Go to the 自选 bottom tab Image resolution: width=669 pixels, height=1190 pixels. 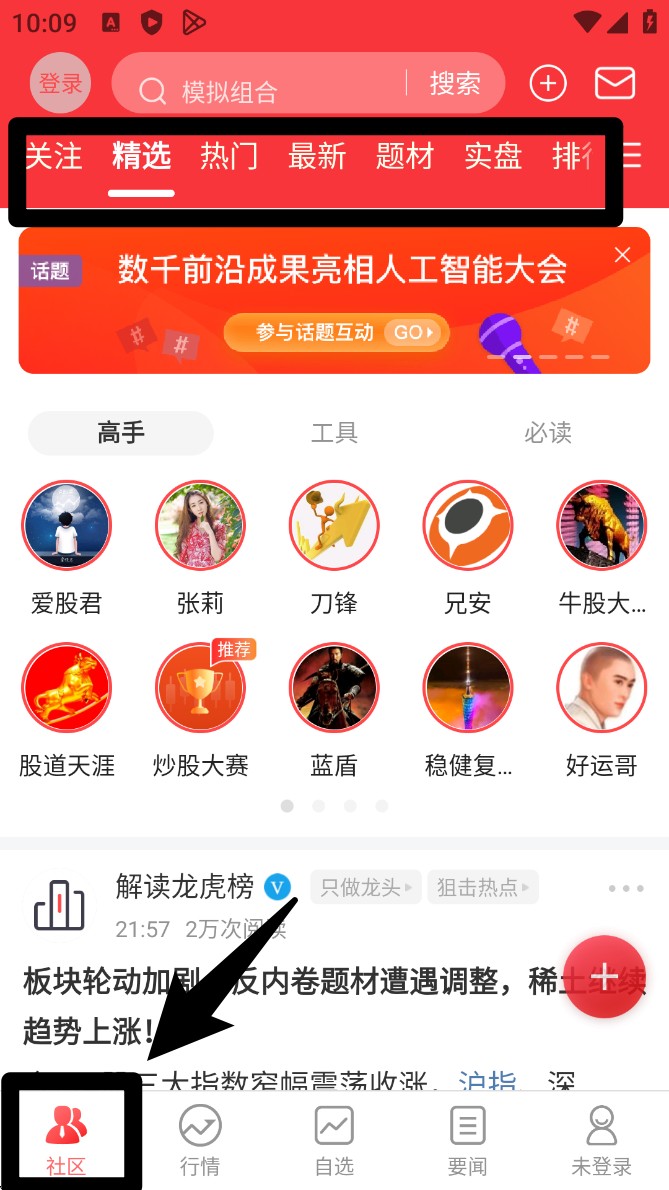coord(334,1140)
